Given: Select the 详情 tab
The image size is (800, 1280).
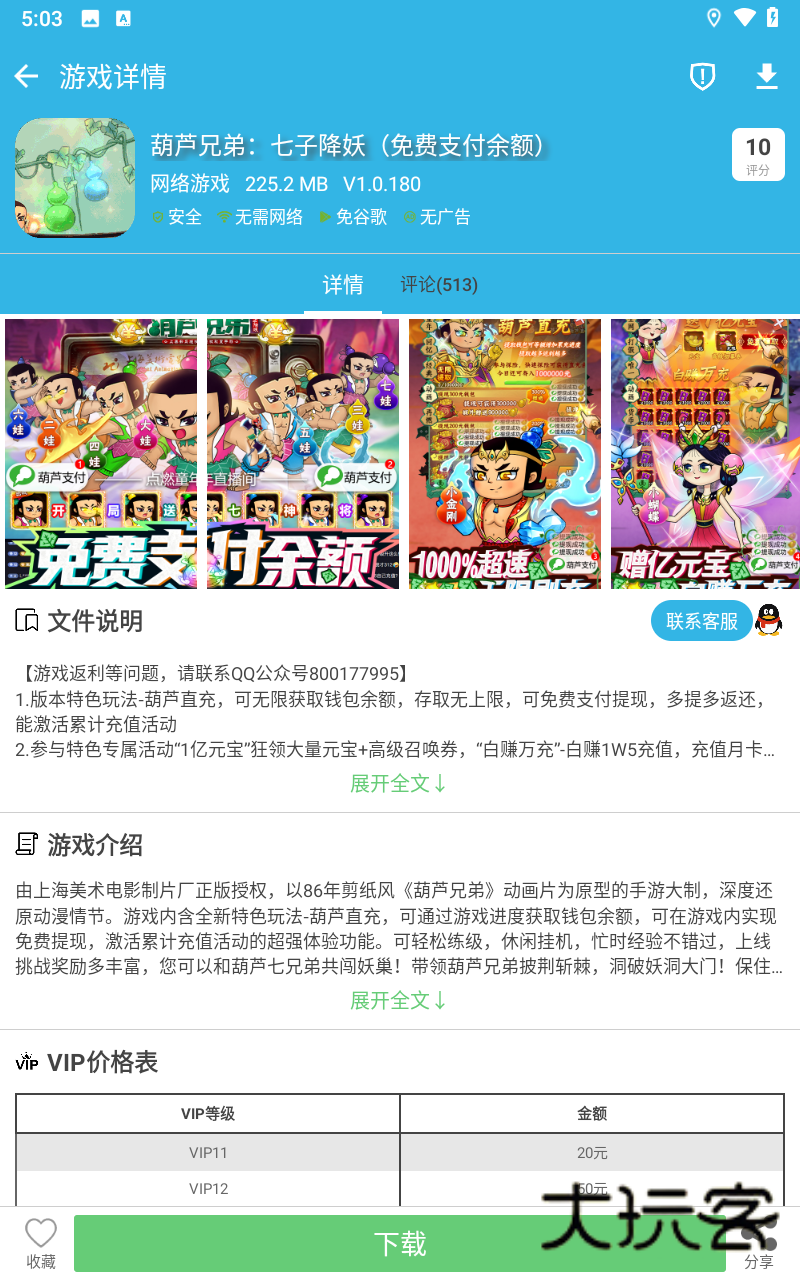Looking at the screenshot, I should 344,284.
